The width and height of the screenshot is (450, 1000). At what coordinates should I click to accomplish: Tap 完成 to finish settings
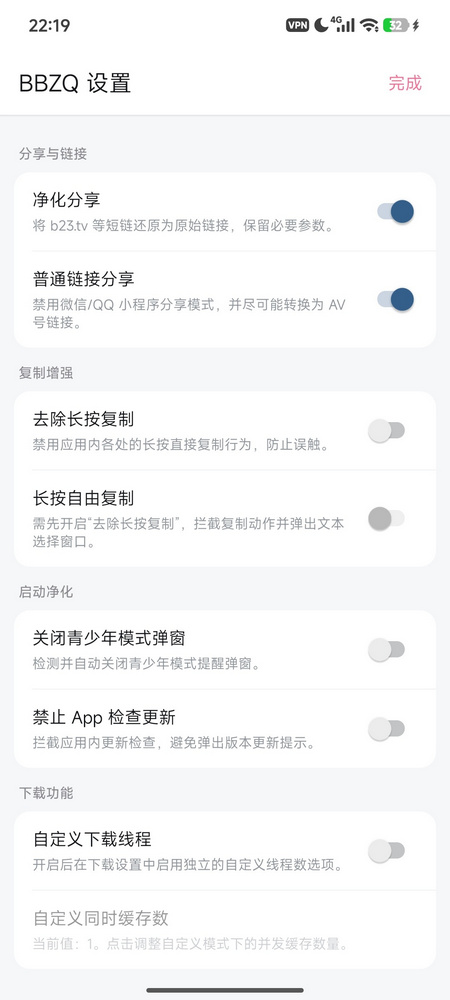click(x=405, y=83)
